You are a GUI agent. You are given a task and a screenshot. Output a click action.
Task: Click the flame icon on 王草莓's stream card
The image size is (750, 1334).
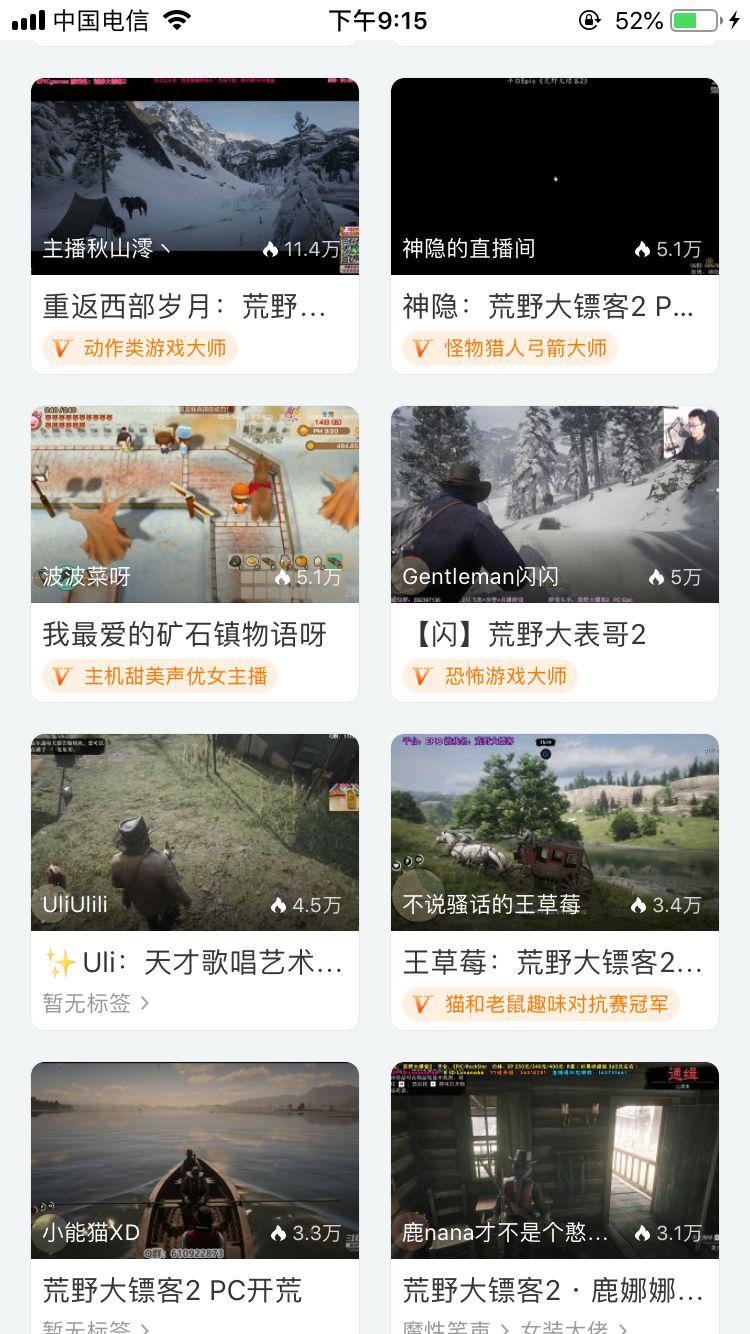tap(639, 905)
